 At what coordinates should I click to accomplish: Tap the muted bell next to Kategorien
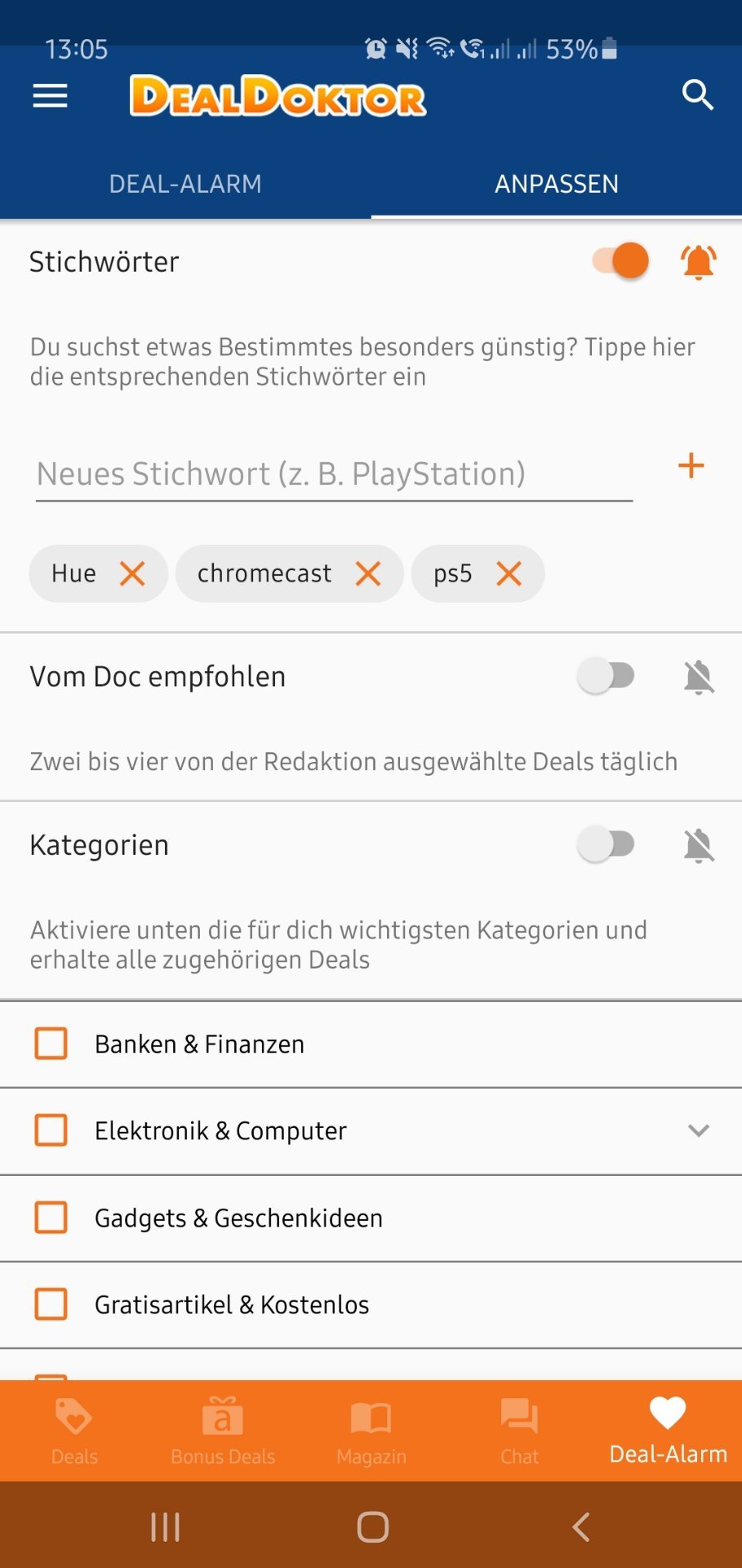click(699, 845)
